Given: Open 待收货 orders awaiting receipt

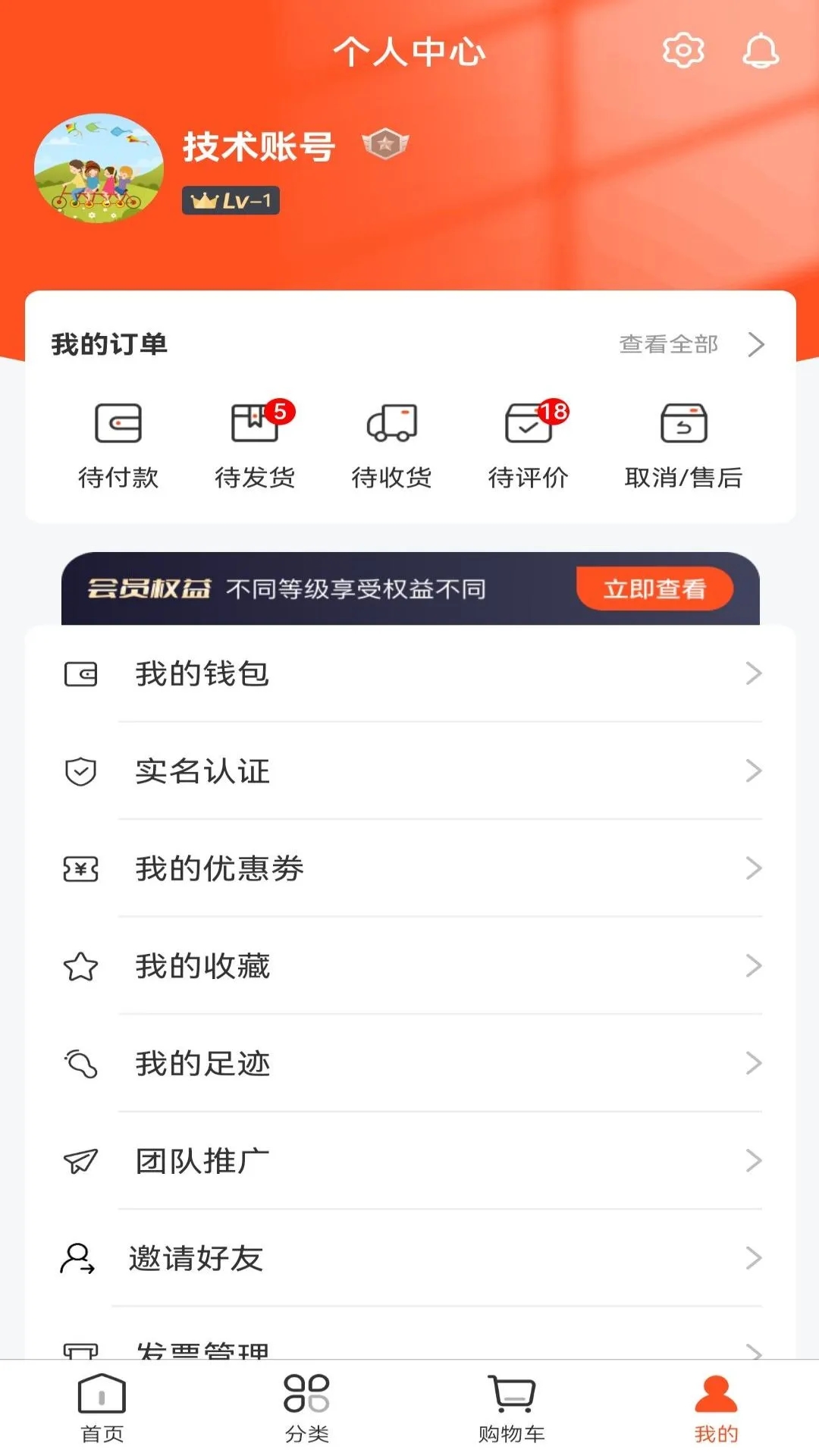Looking at the screenshot, I should coord(391,444).
